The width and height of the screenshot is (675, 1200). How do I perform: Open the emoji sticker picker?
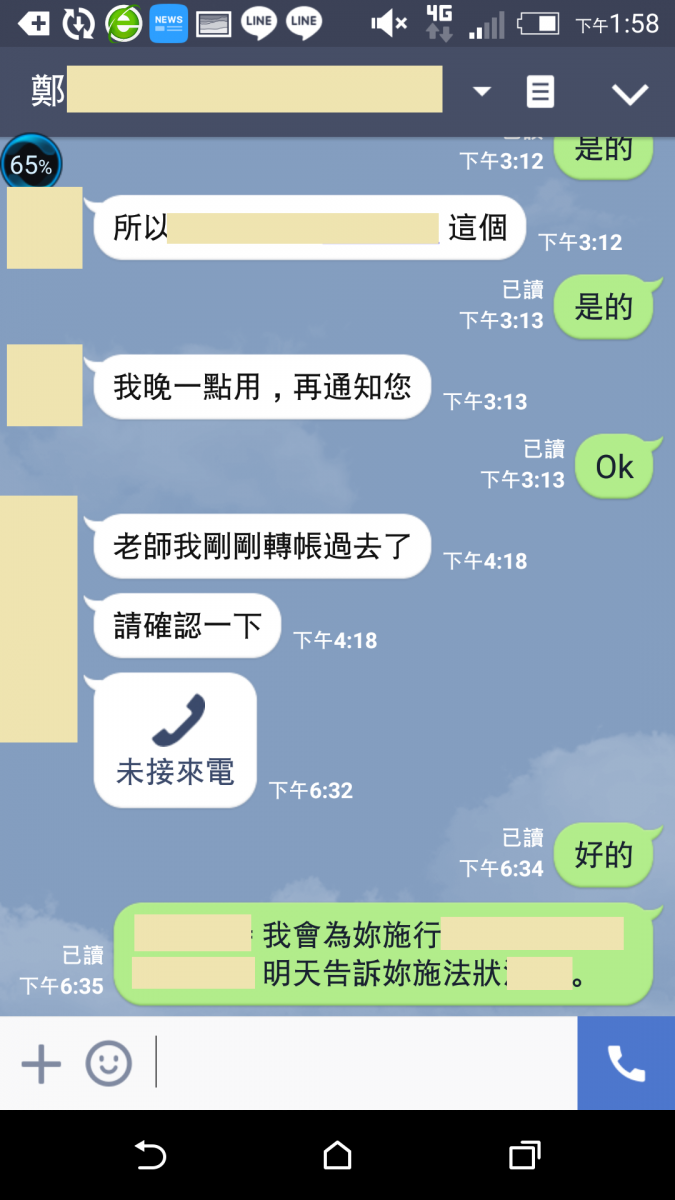108,1063
